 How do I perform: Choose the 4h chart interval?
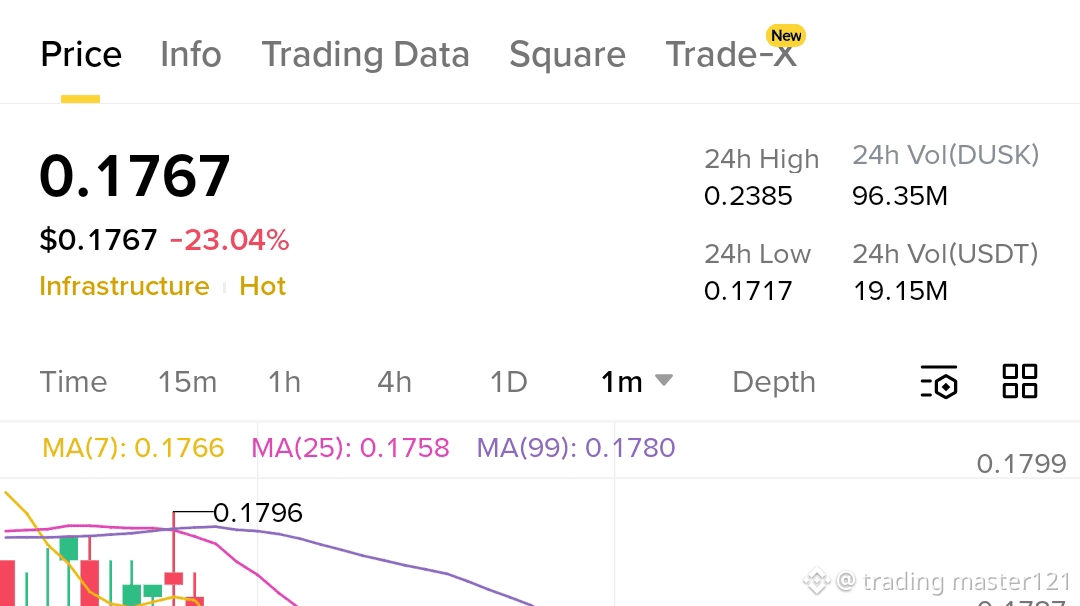pyautogui.click(x=394, y=382)
